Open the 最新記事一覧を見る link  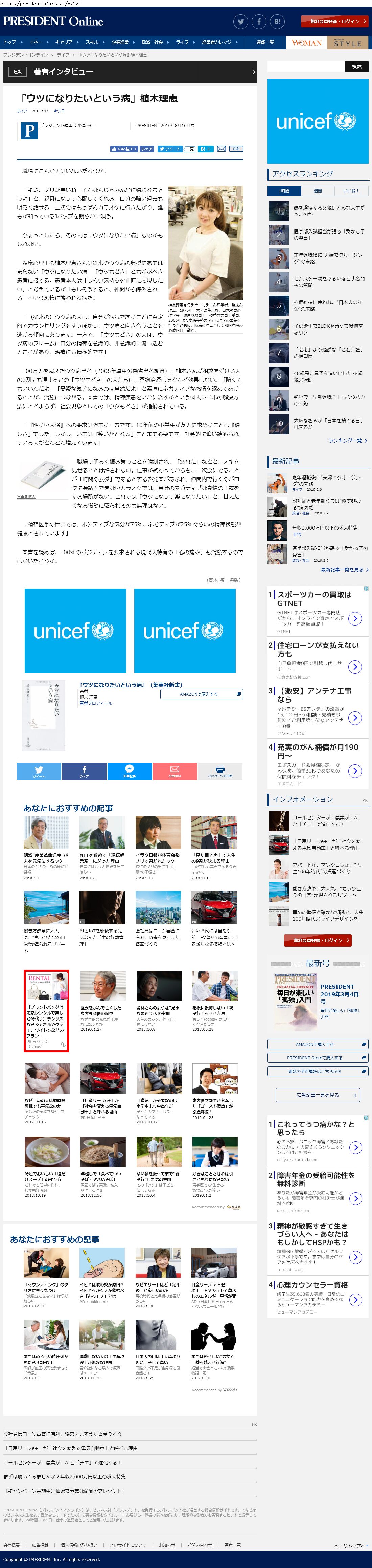pyautogui.click(x=344, y=570)
